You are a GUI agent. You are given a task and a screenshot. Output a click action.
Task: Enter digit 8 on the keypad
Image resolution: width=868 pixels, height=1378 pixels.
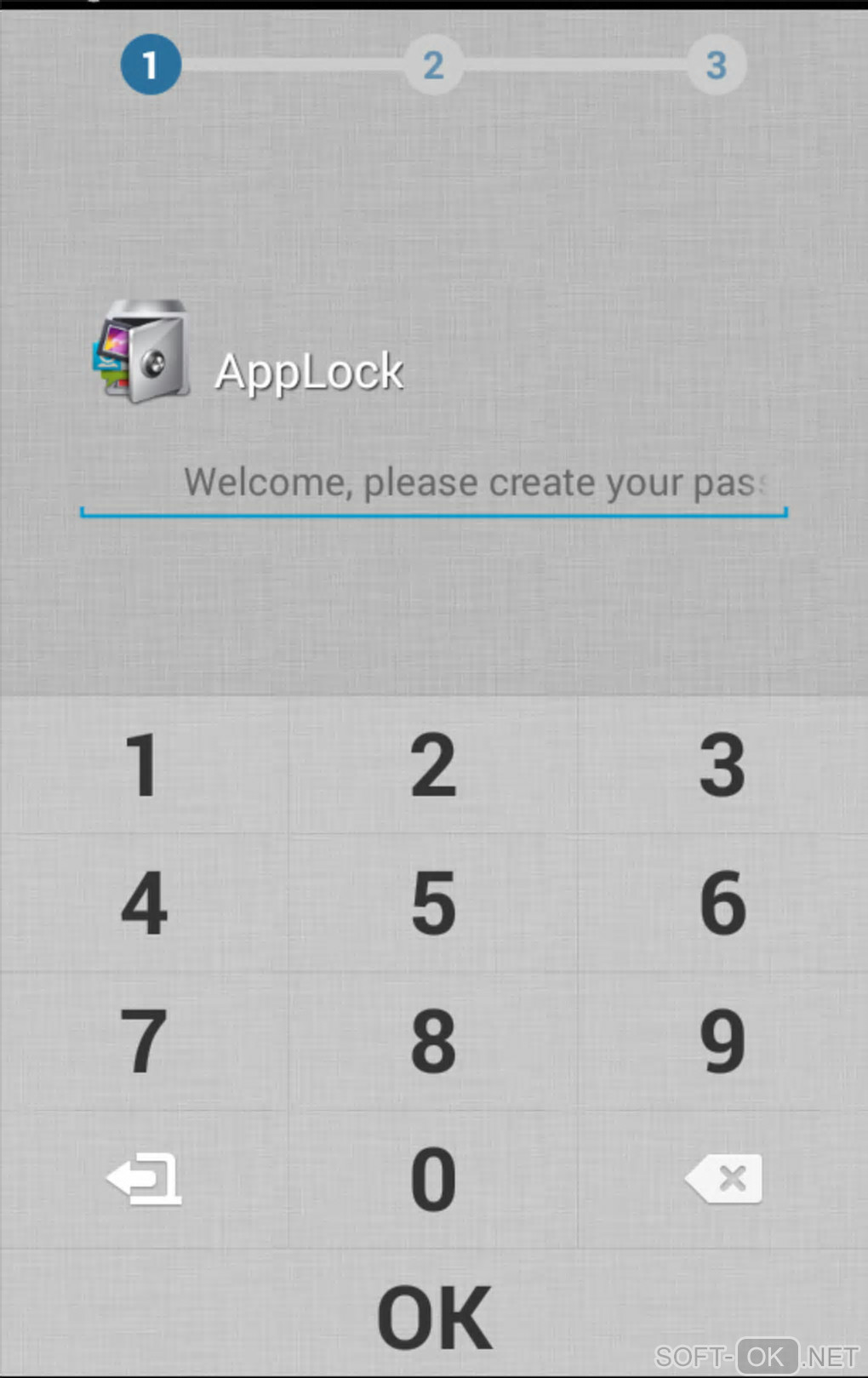tap(433, 1041)
